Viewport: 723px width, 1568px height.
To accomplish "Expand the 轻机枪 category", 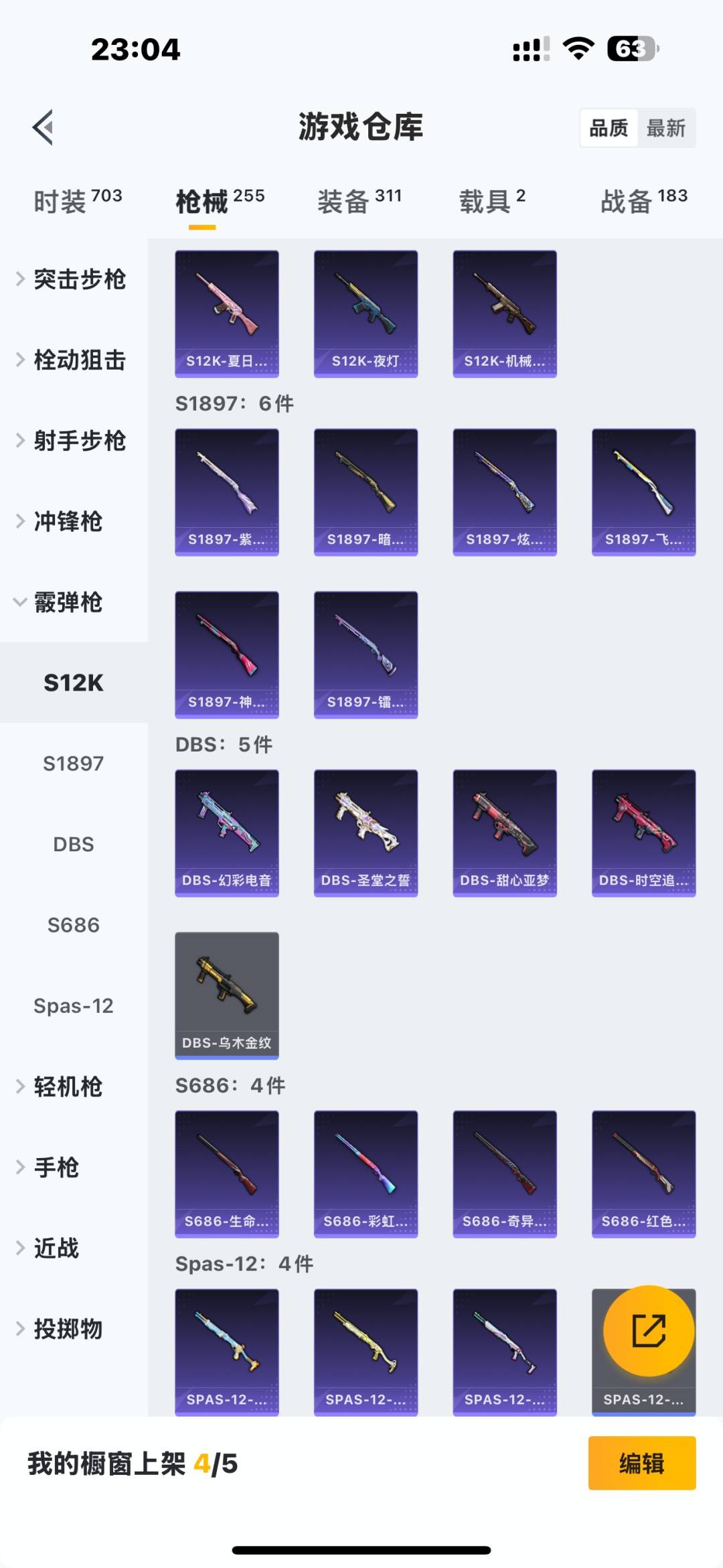I will 67,1086.
